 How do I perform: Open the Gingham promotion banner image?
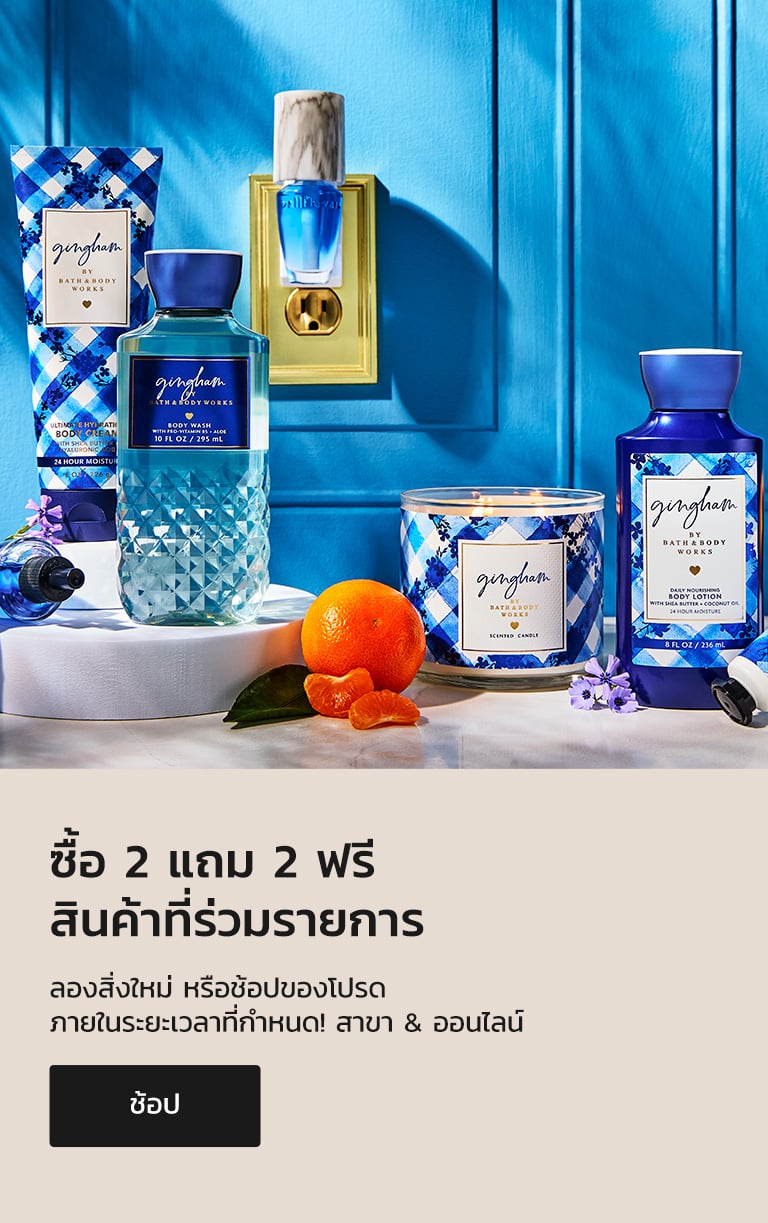click(x=384, y=384)
